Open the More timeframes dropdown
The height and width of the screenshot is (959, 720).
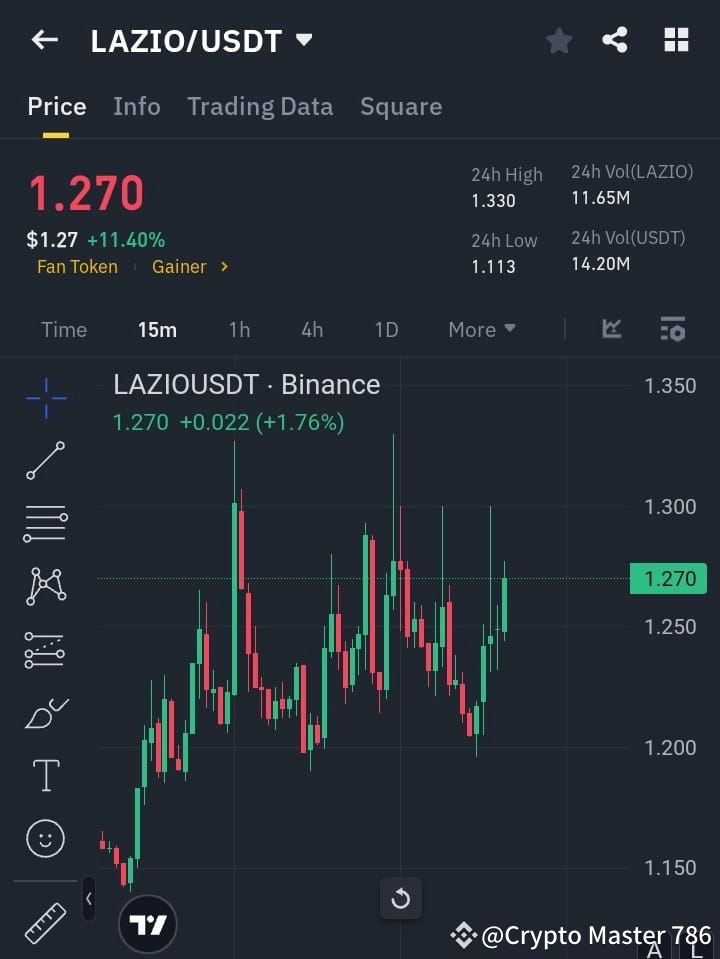pyautogui.click(x=481, y=329)
